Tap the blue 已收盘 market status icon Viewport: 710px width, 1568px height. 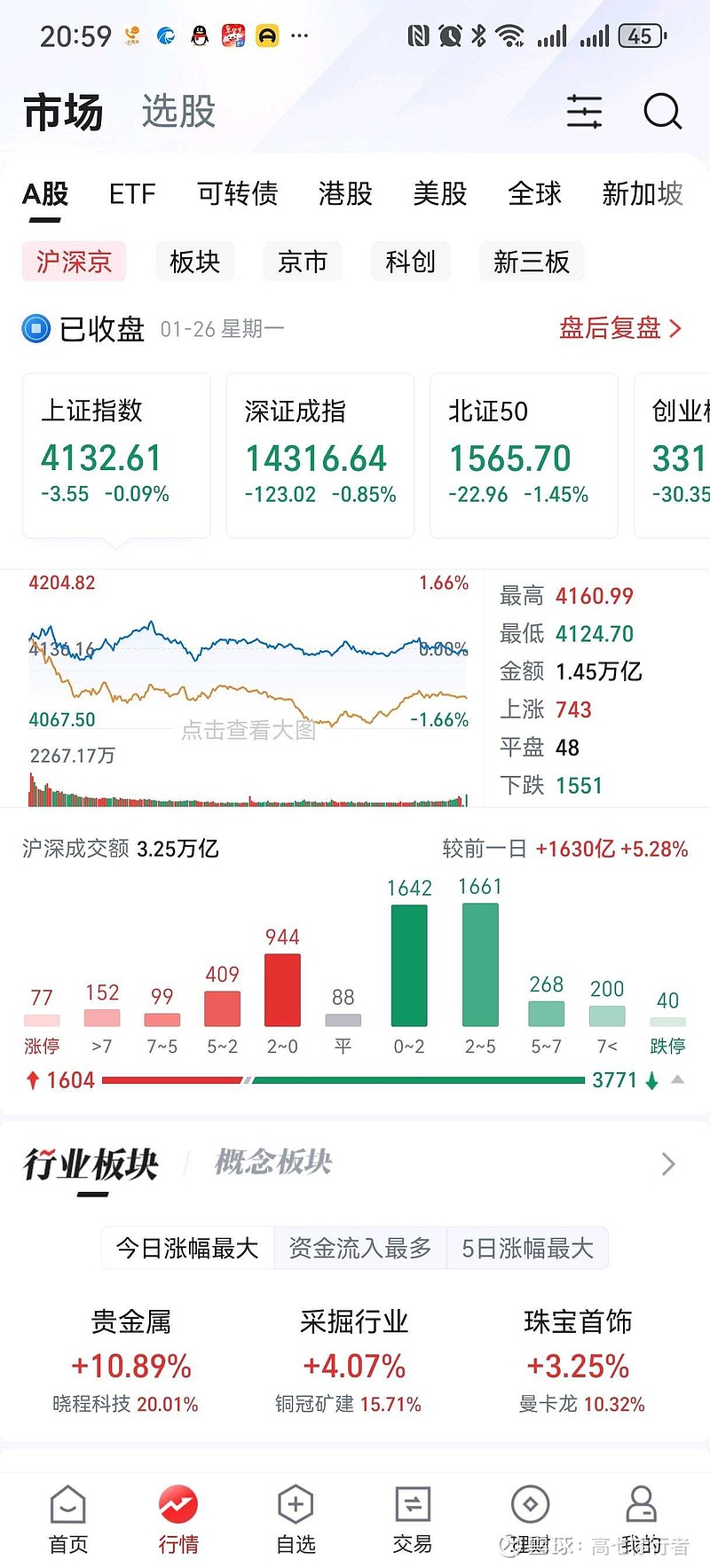34,328
